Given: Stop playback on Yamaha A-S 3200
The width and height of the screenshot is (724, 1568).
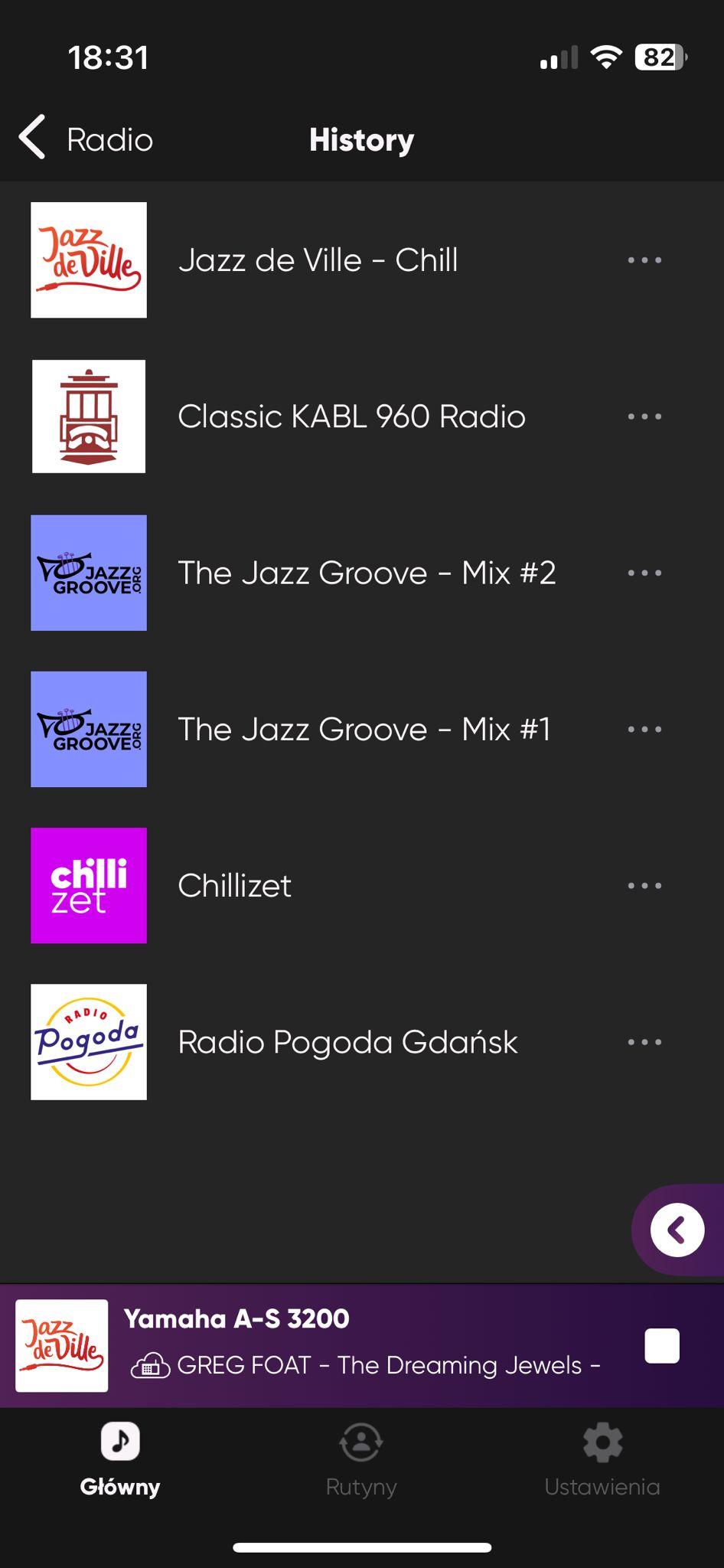Looking at the screenshot, I should coord(662,1345).
